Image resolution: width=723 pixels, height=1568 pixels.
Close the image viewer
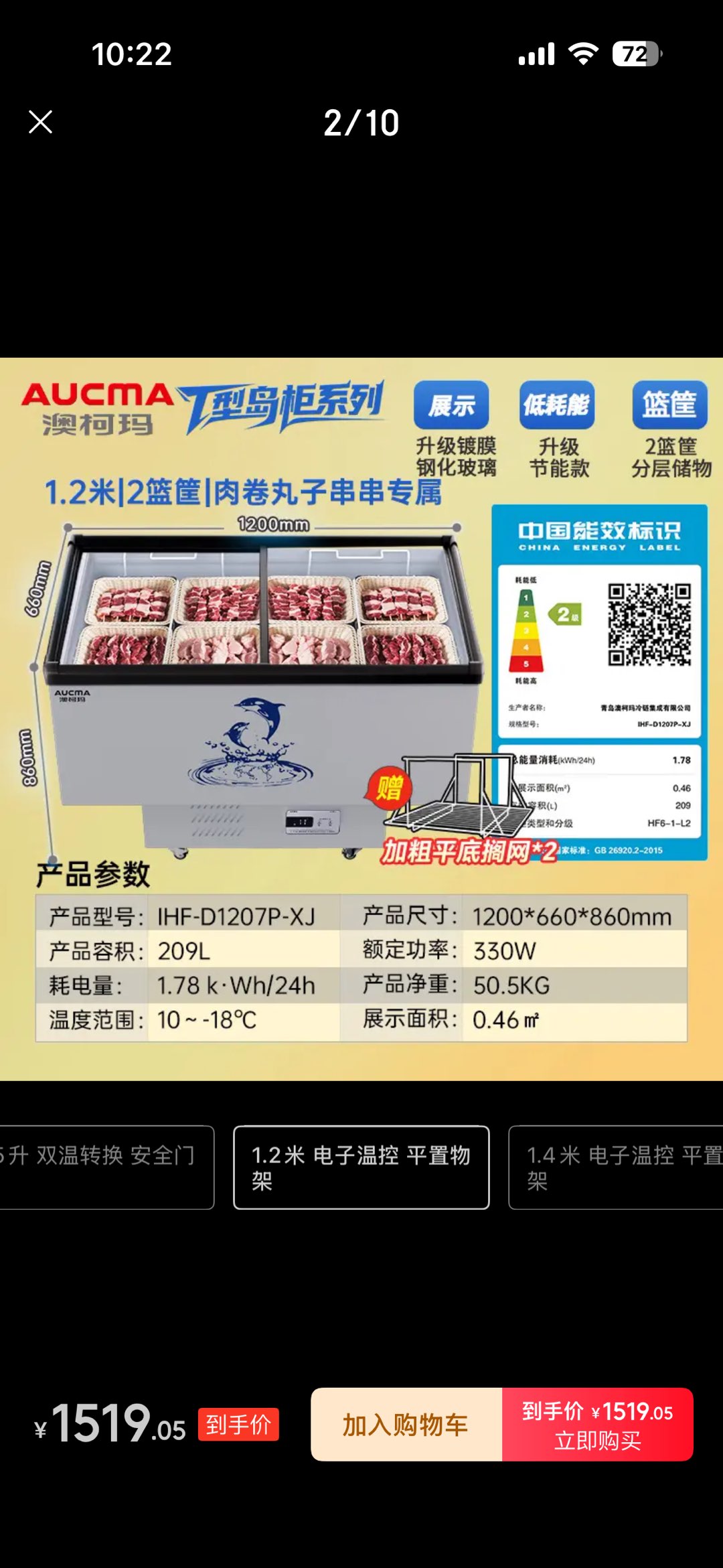(x=41, y=122)
